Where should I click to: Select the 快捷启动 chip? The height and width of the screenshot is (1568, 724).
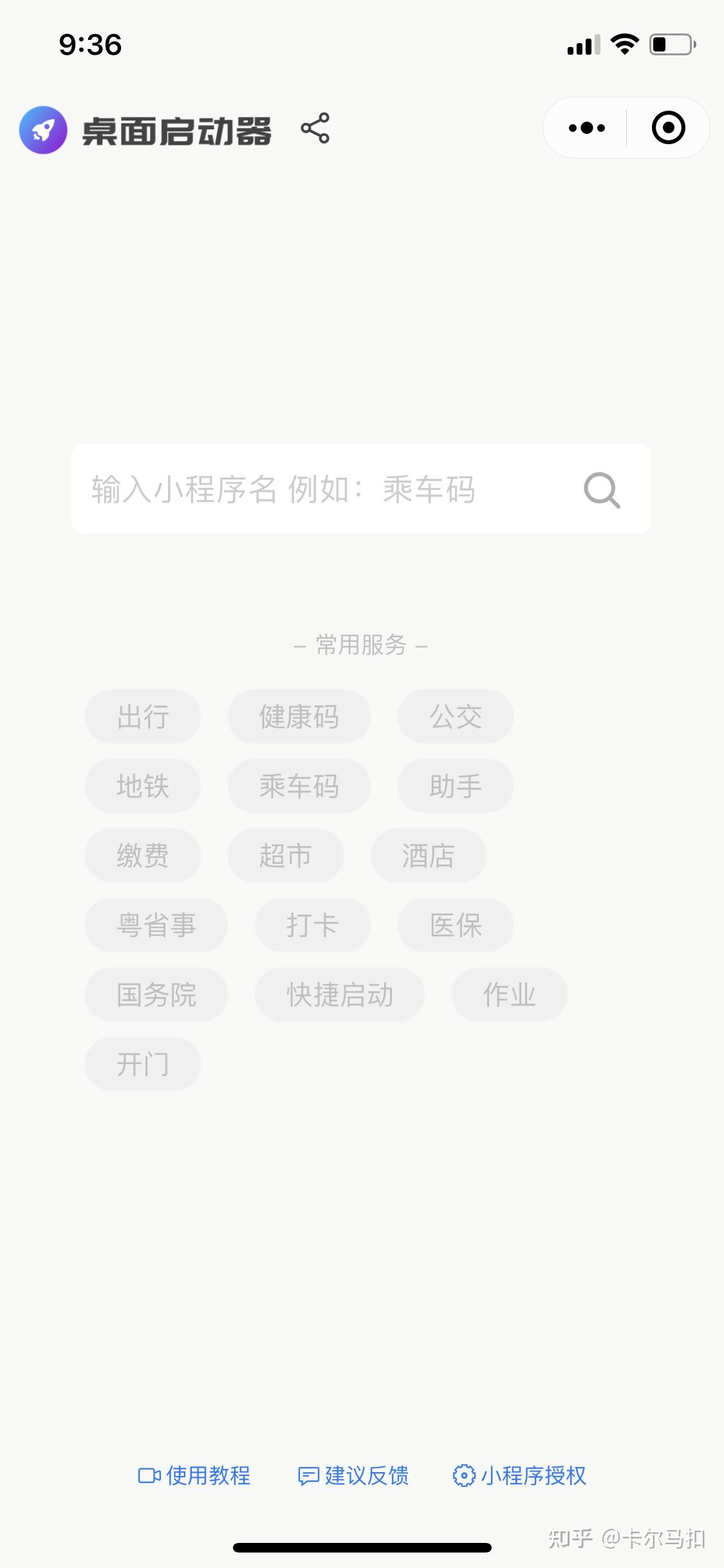point(339,994)
